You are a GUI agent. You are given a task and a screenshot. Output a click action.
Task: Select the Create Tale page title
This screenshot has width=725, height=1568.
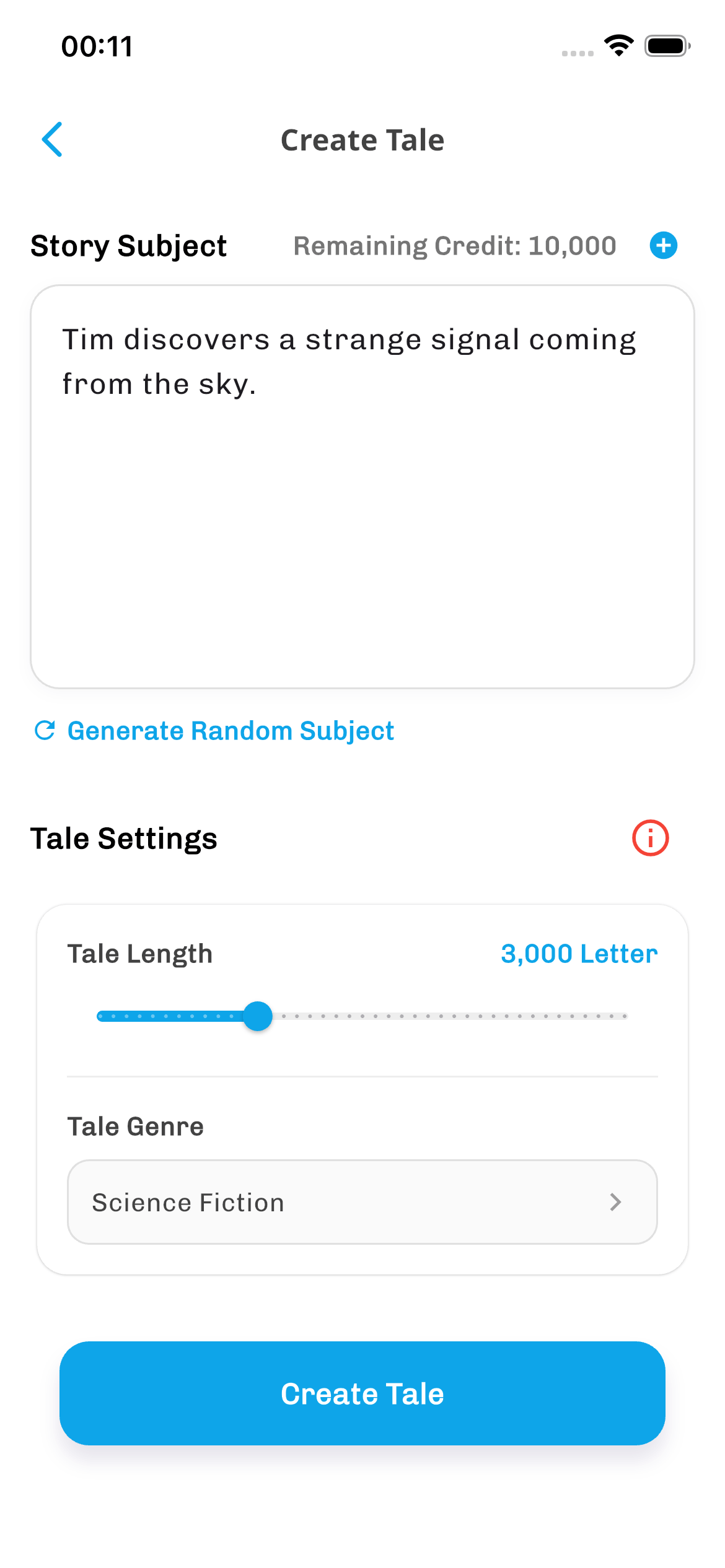362,140
